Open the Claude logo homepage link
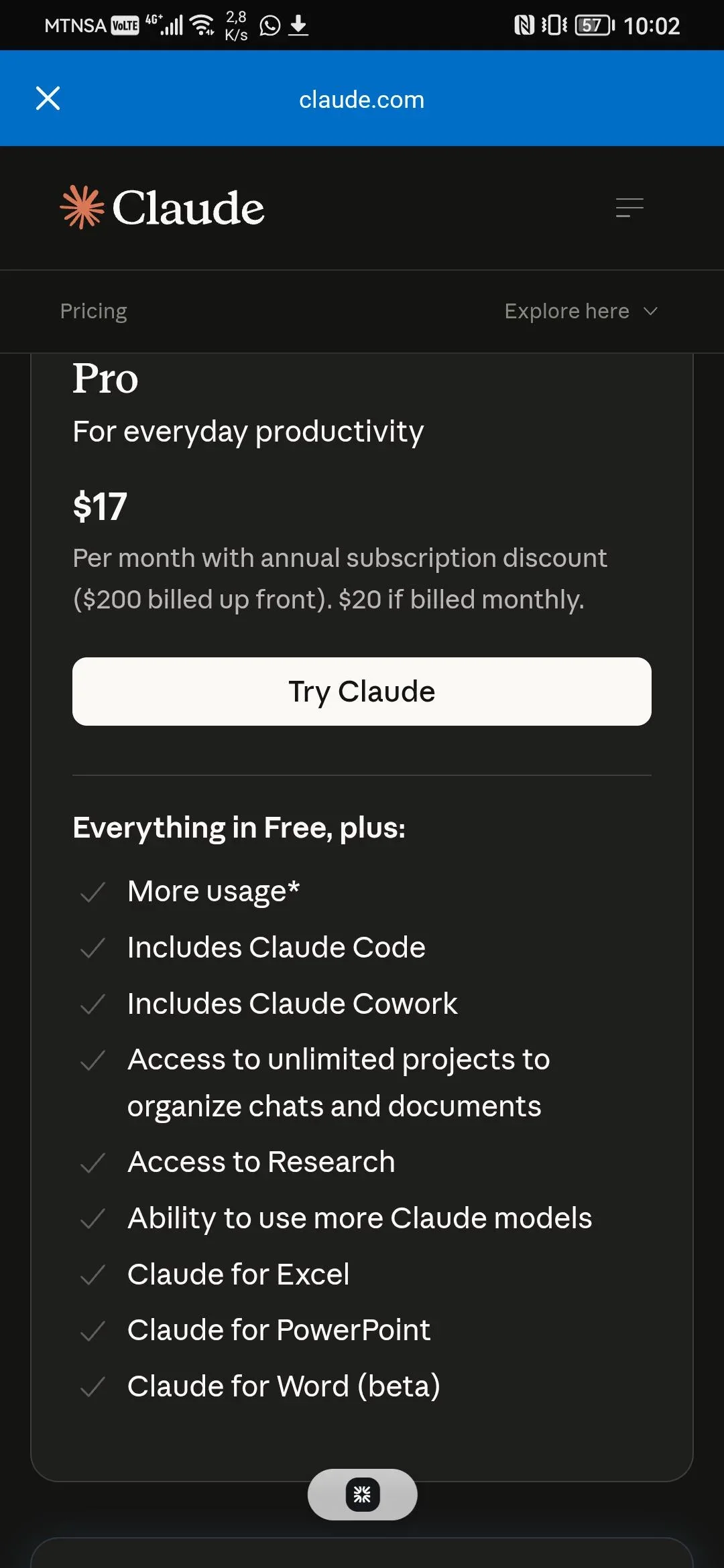Screen dimensions: 724x1568 pyautogui.click(x=162, y=208)
